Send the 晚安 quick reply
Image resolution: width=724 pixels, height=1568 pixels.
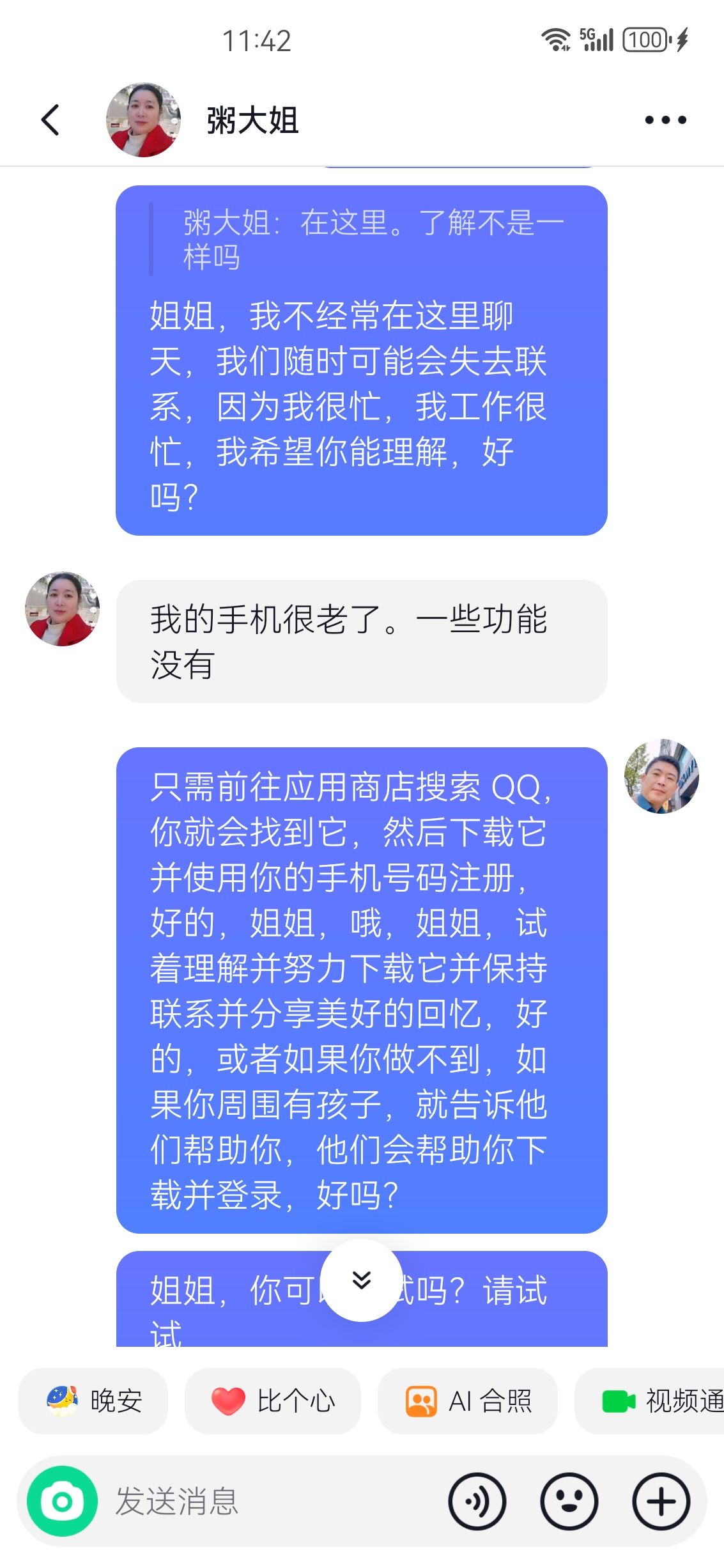coord(93,1401)
